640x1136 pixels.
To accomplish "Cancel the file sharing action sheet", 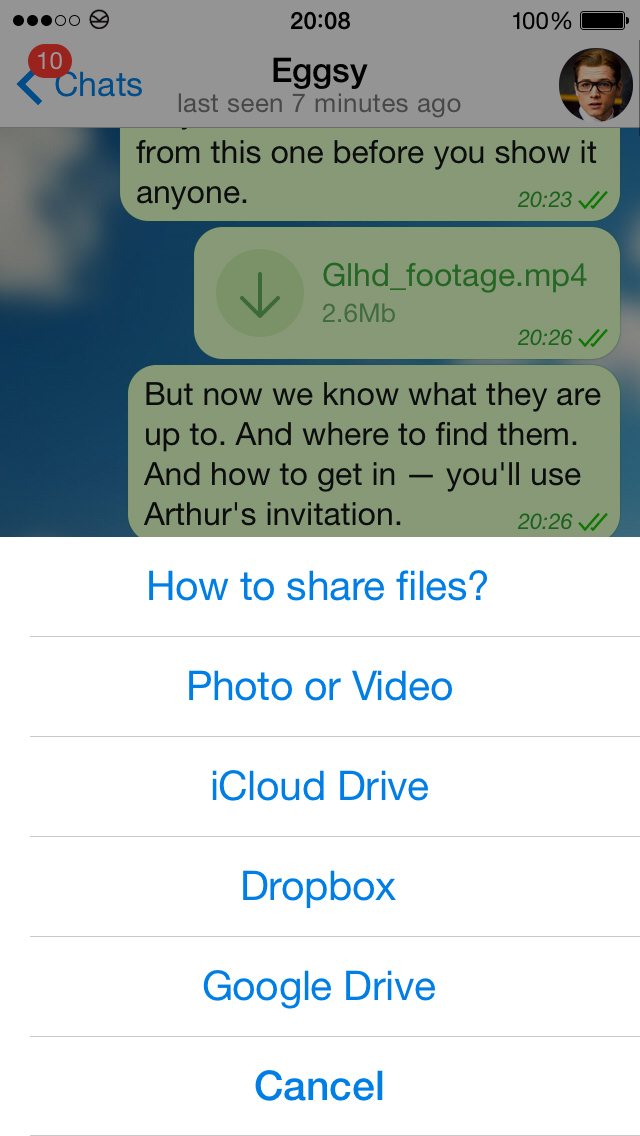I will pyautogui.click(x=320, y=1086).
